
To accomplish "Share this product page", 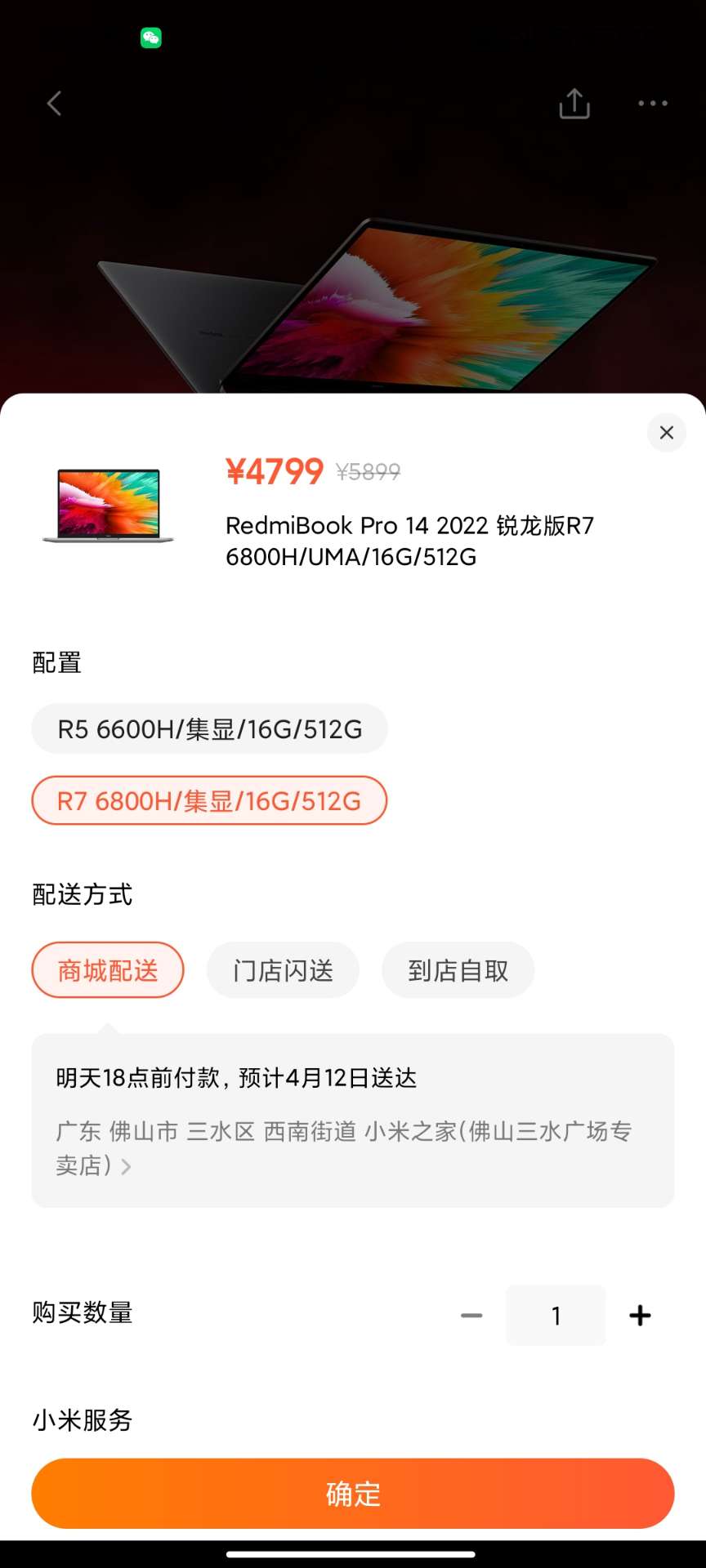I will (x=574, y=104).
